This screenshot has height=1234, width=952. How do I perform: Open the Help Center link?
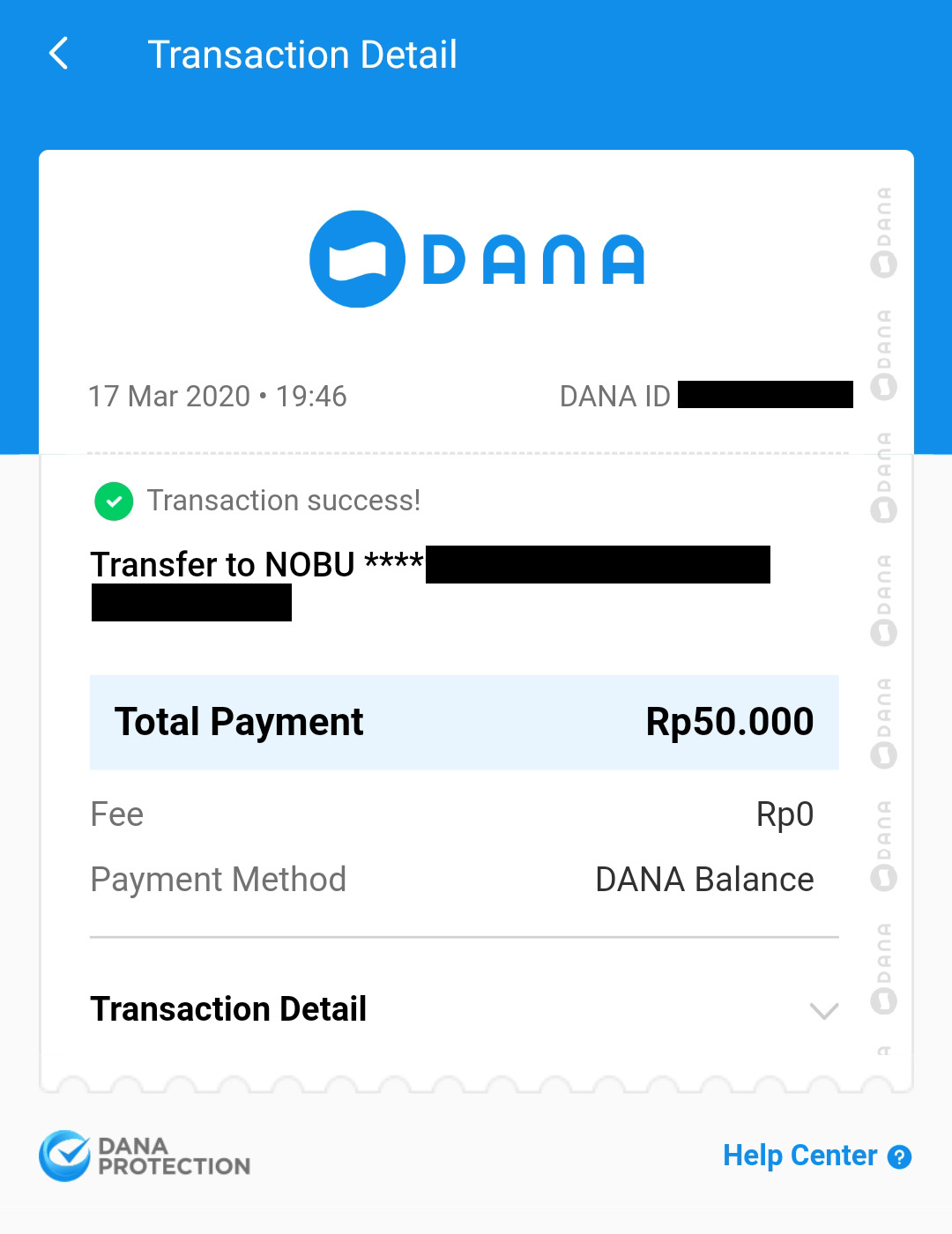[815, 1156]
